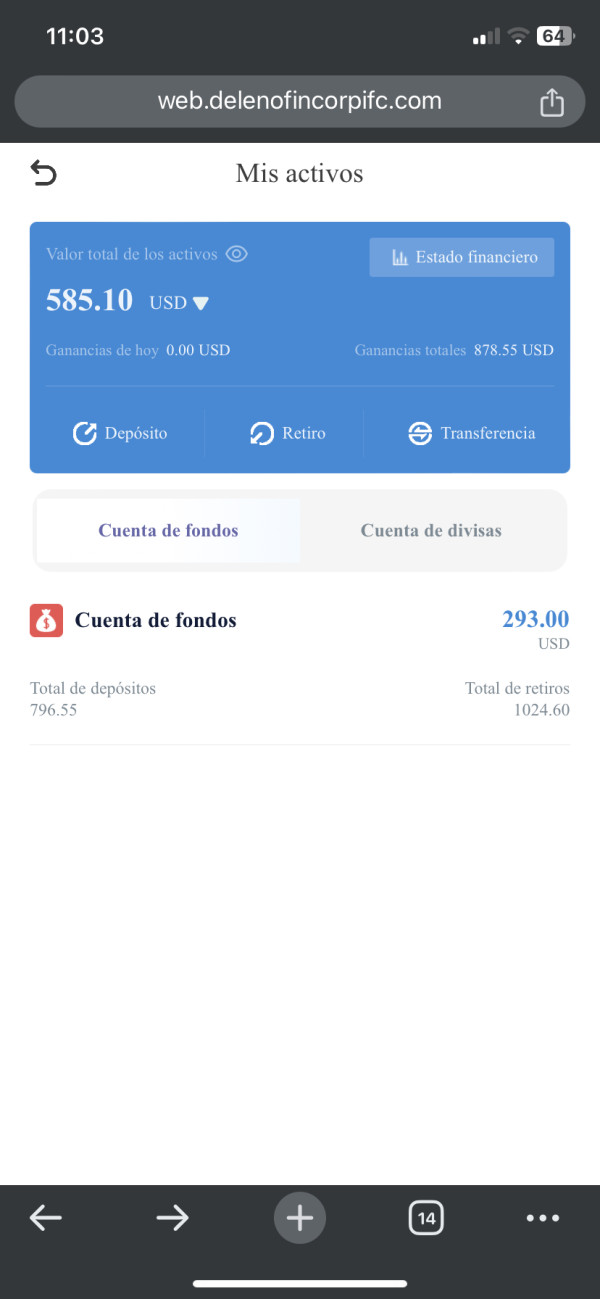This screenshot has height=1299, width=600.
Task: Start a Retiro withdrawal
Action: point(287,433)
